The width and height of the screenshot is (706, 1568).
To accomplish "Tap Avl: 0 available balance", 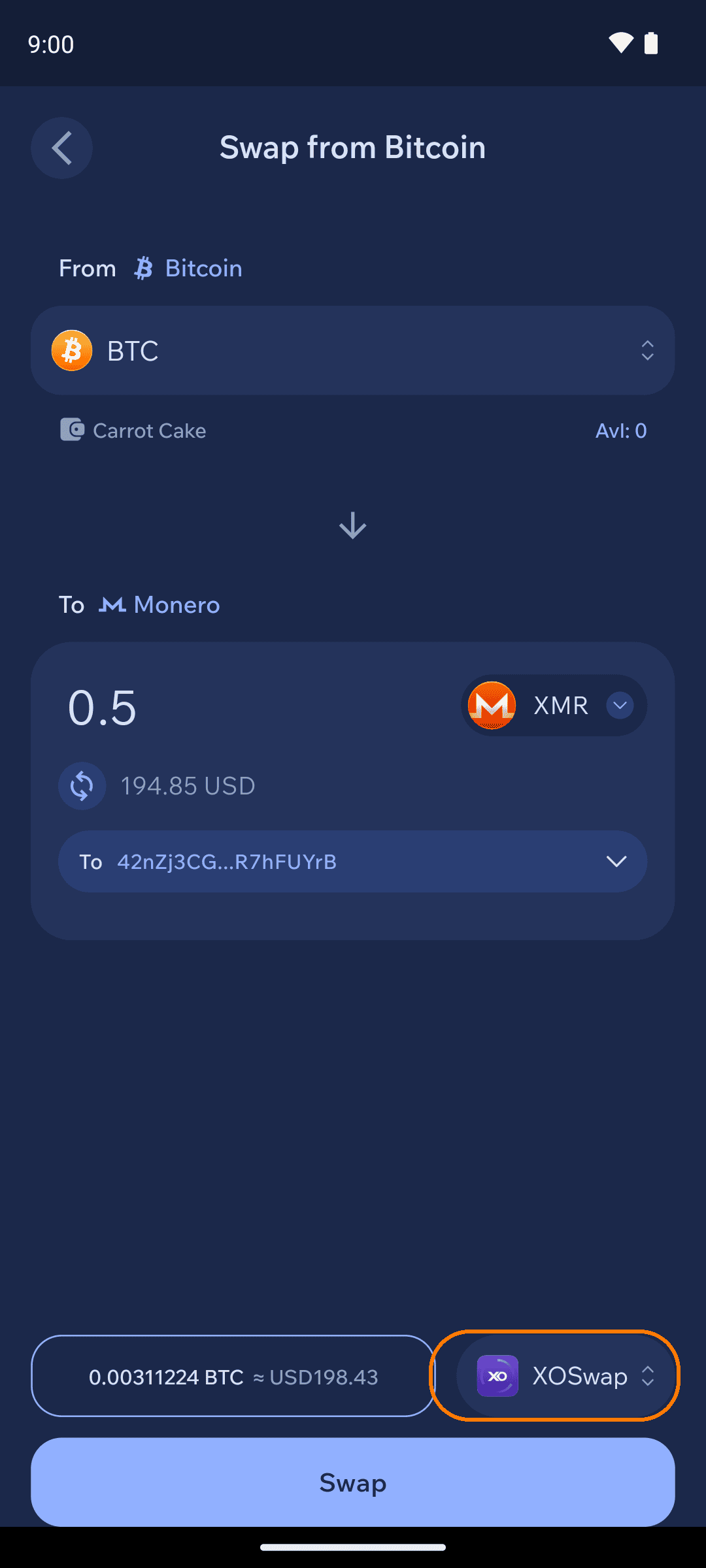I will (x=621, y=431).
